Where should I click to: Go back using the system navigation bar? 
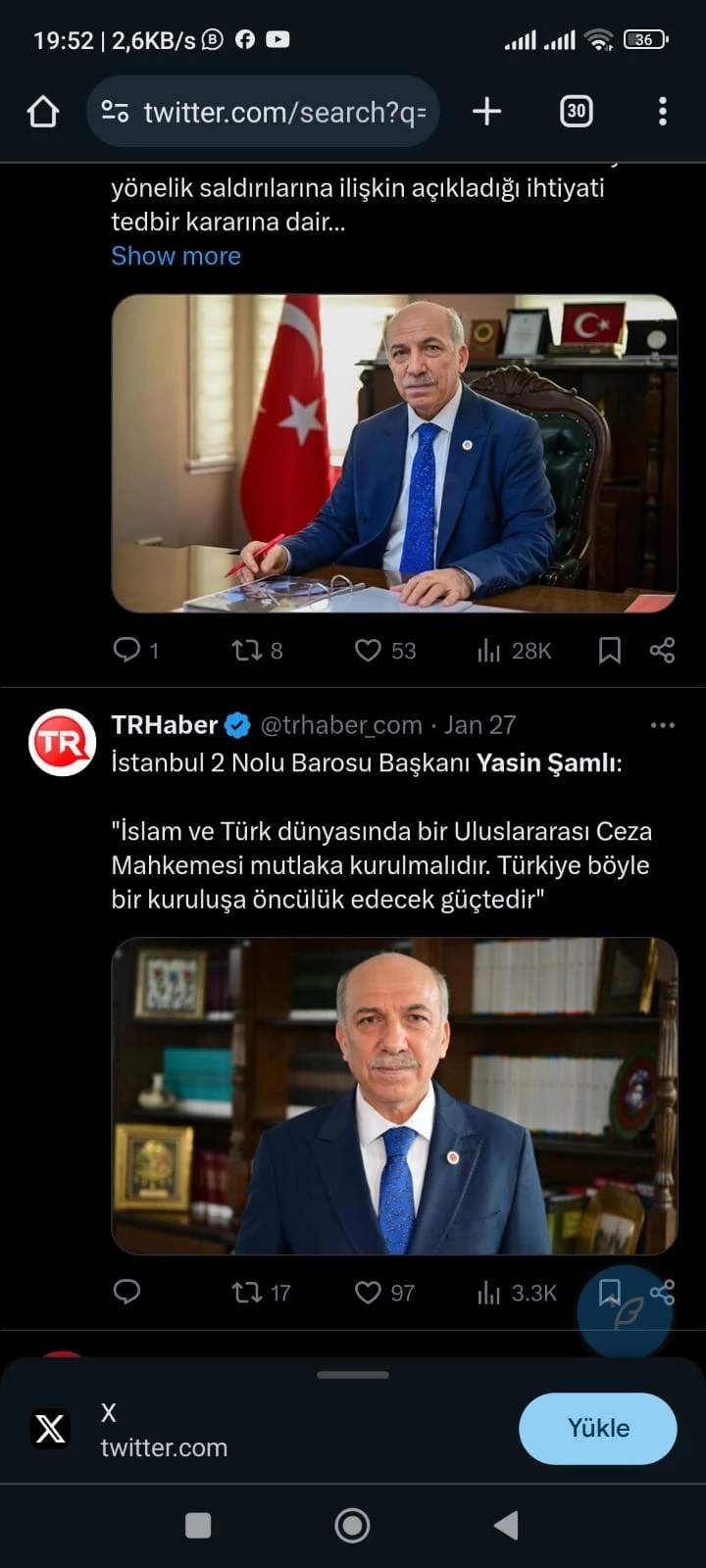click(x=506, y=1525)
